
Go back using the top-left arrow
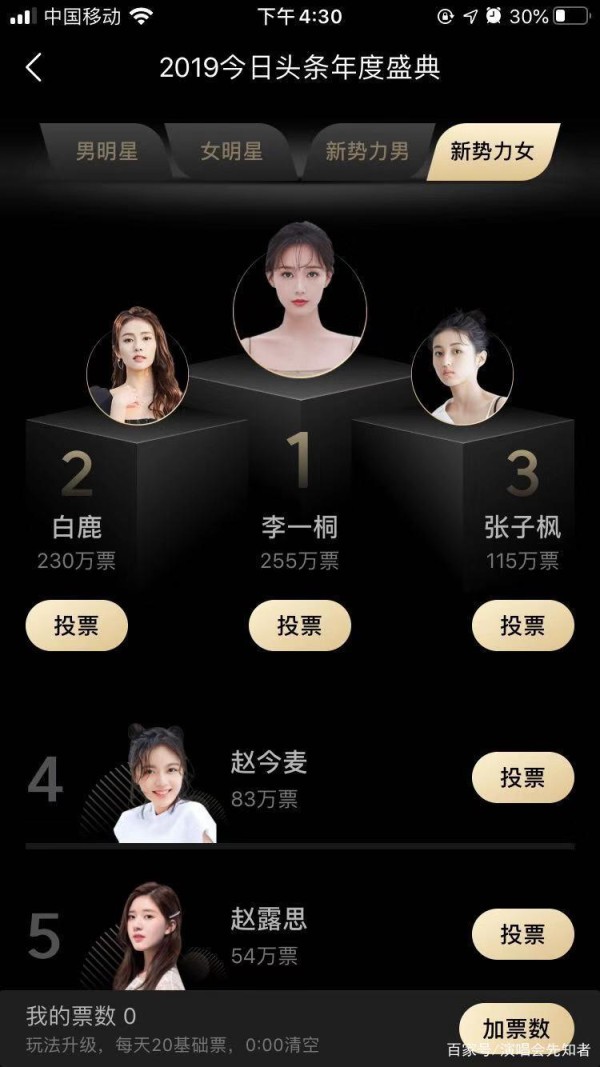click(34, 68)
